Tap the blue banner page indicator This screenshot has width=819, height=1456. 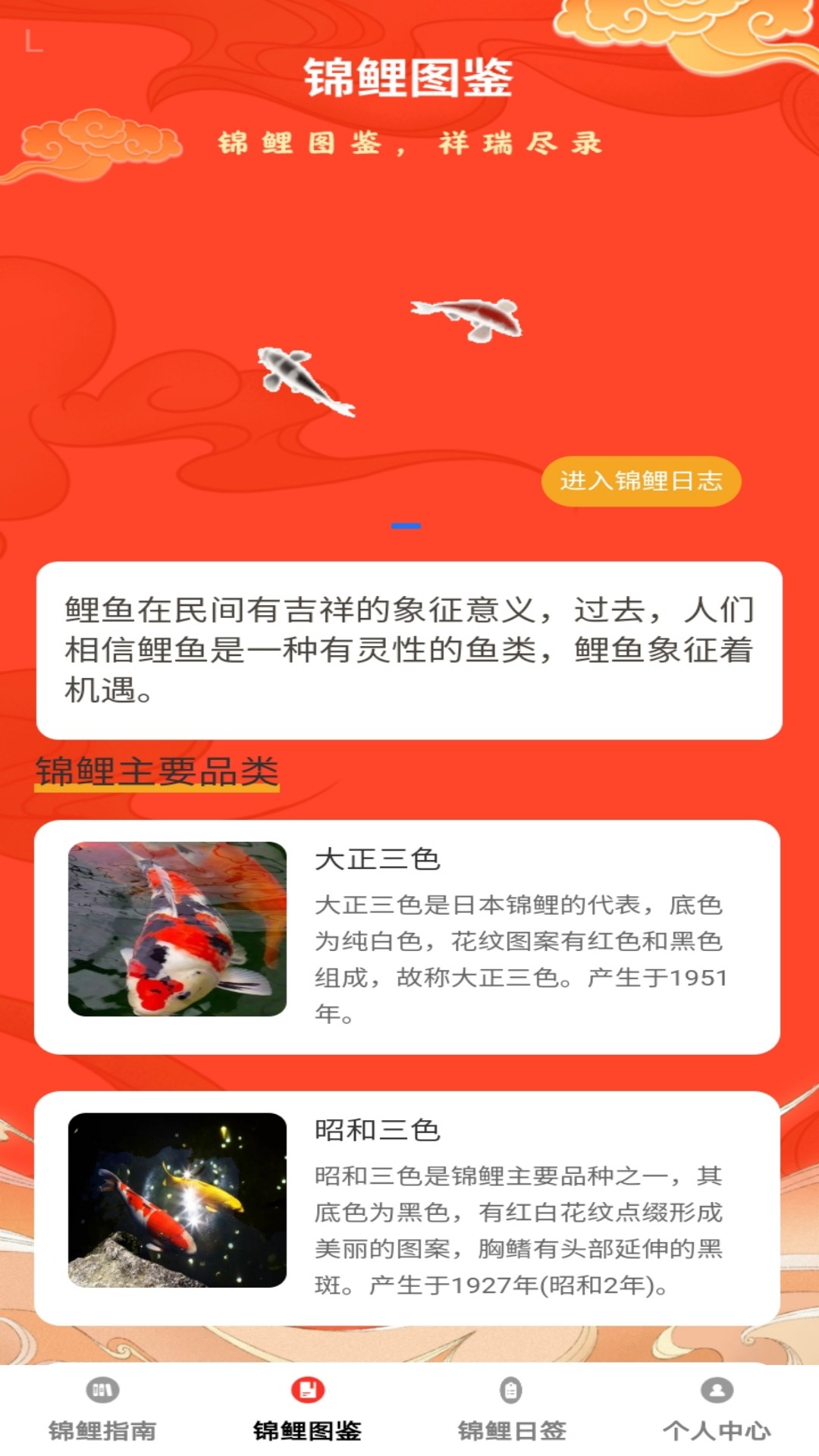click(x=406, y=526)
